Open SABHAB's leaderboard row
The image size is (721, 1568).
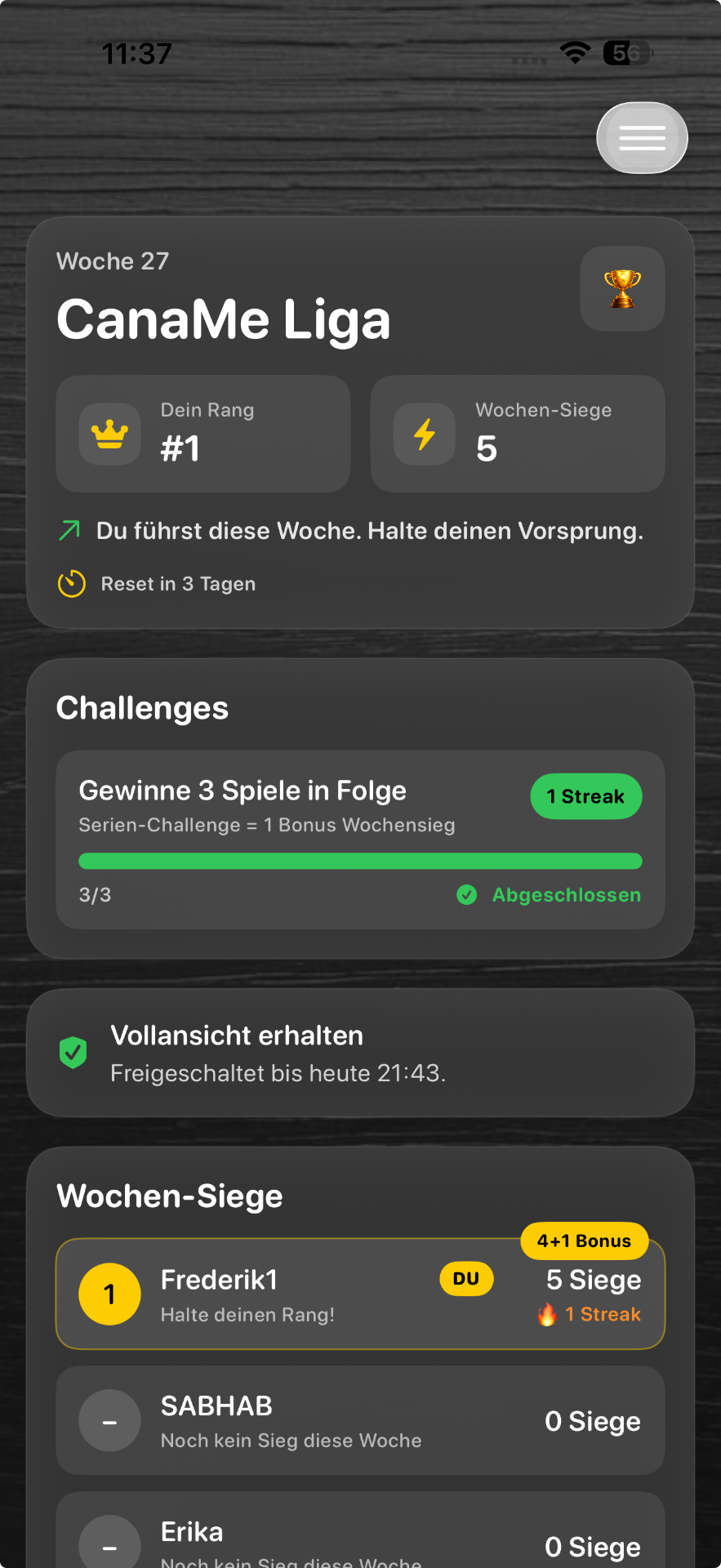point(360,1421)
